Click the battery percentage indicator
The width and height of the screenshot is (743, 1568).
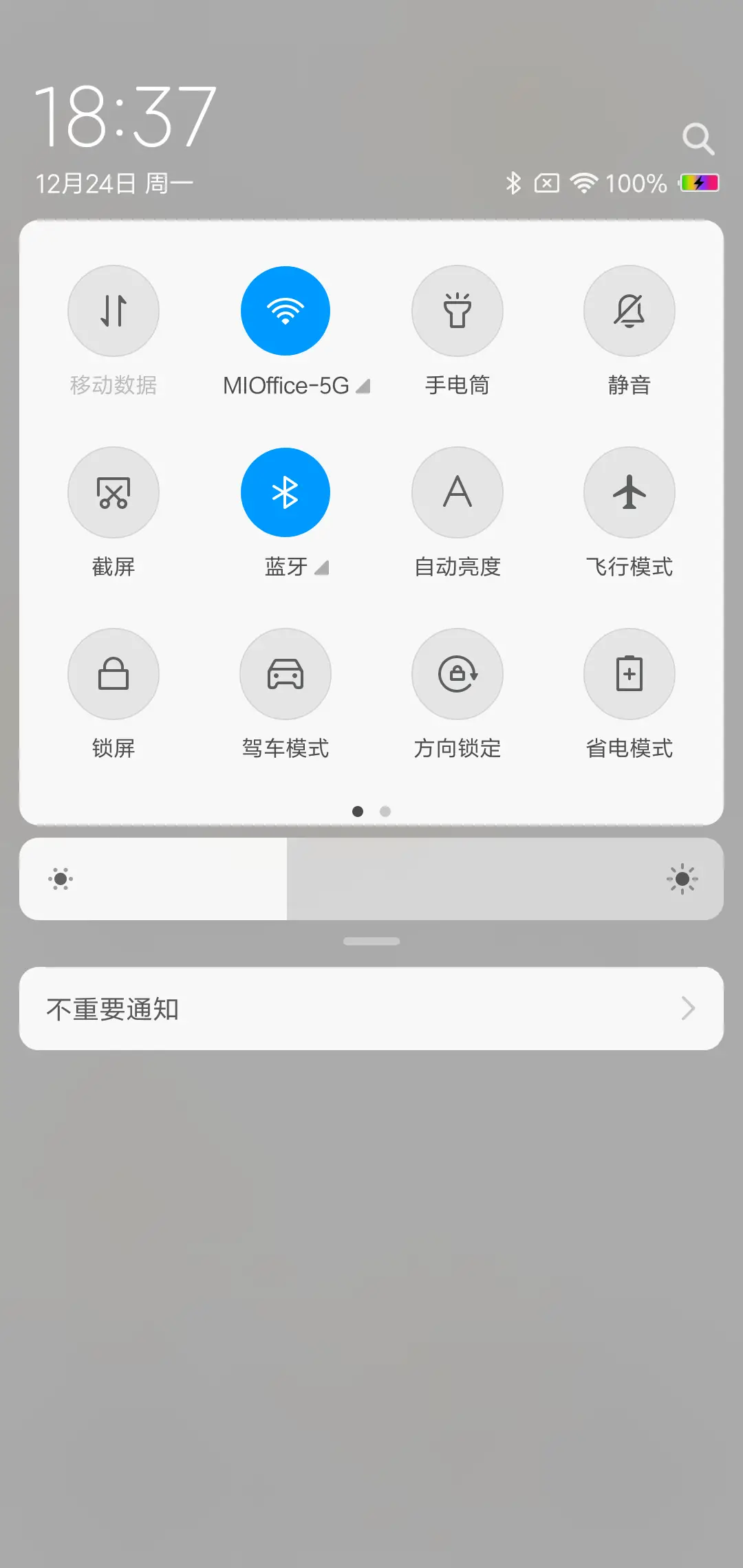tap(632, 182)
